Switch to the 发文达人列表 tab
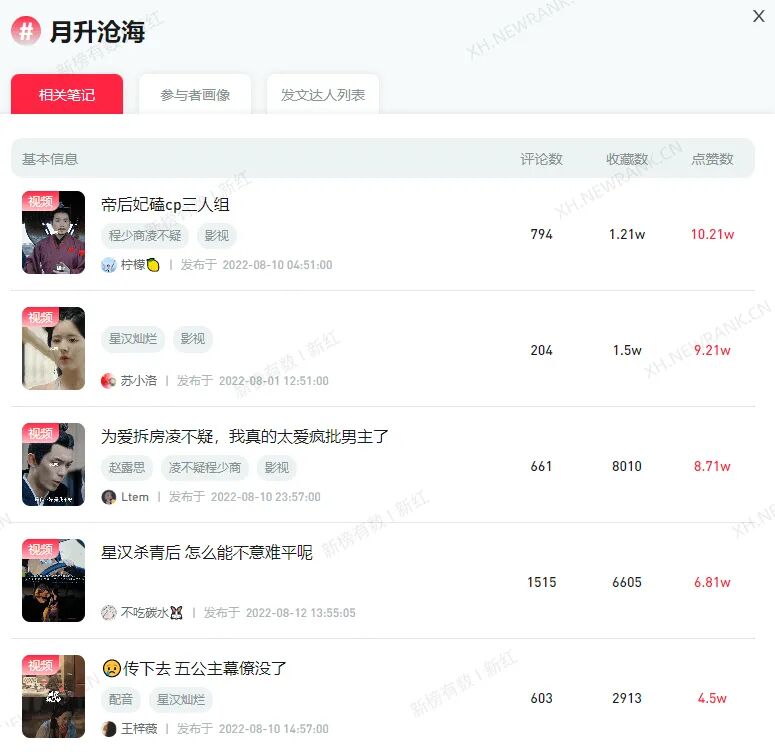 tap(322, 95)
